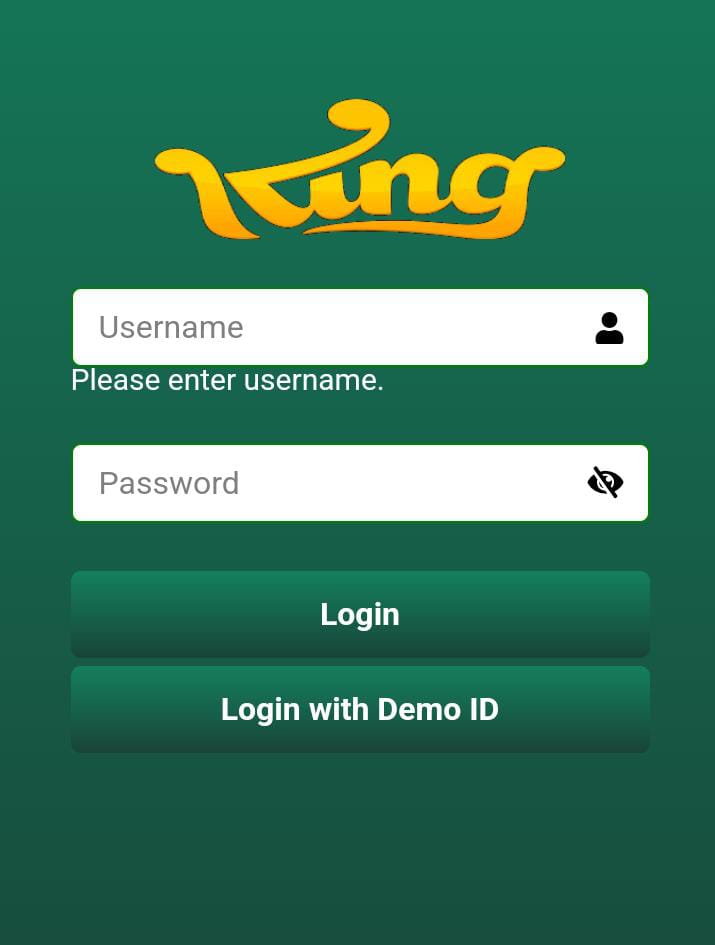
Task: Select Login with Demo ID
Action: click(360, 709)
